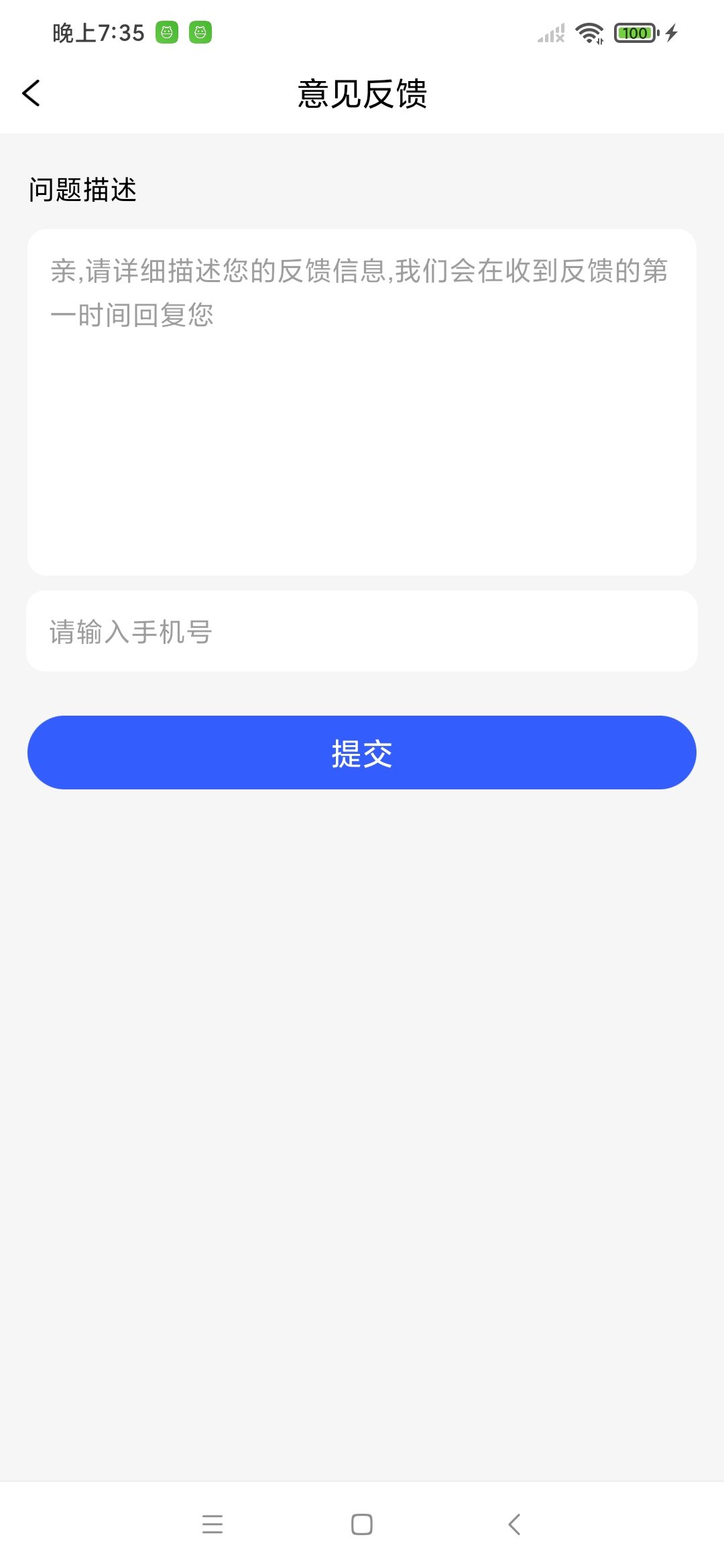Tap the cellular signal icon

point(550,32)
